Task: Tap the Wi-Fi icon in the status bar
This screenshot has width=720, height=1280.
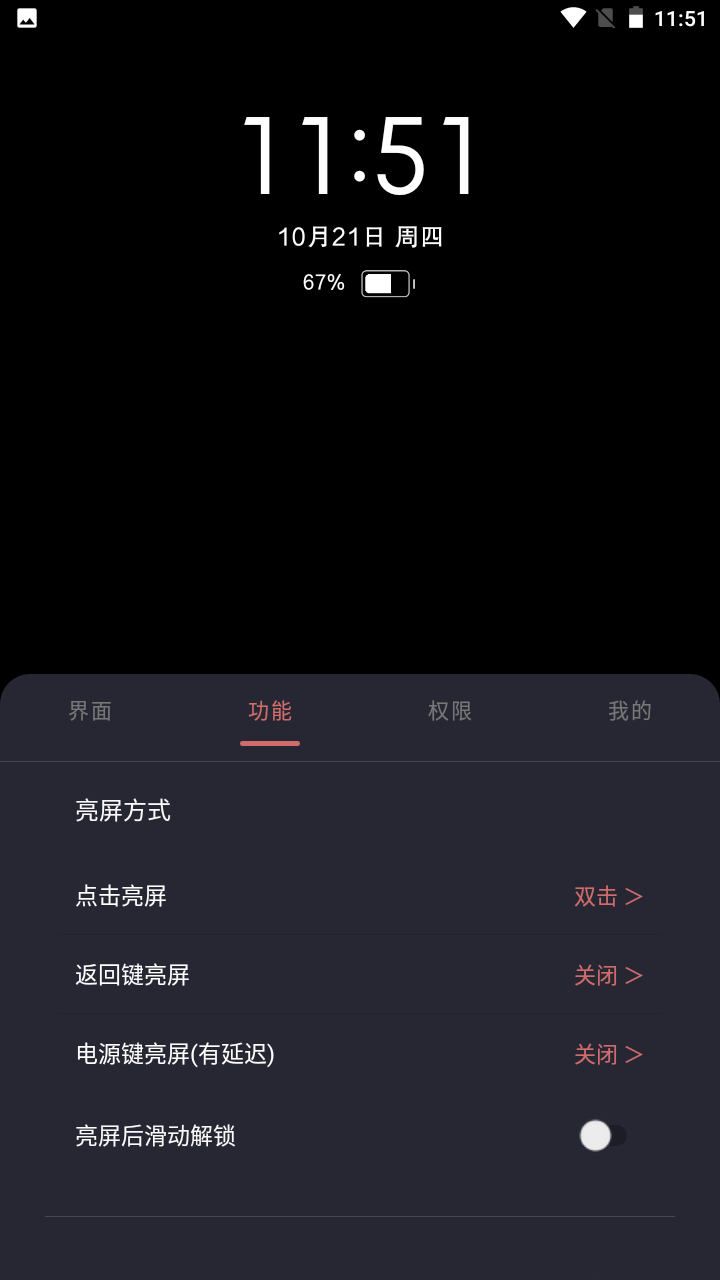Action: (x=573, y=17)
